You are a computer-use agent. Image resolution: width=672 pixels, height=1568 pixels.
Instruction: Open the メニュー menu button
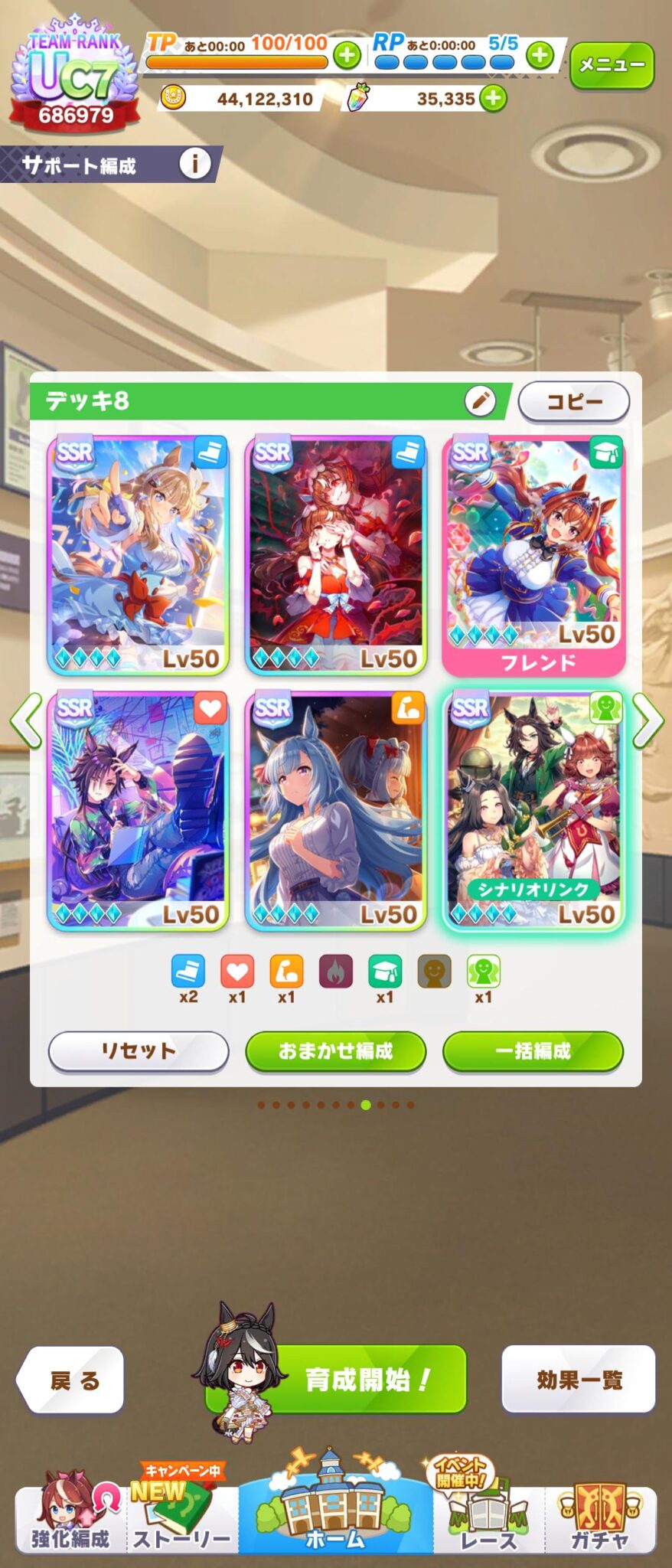click(612, 65)
